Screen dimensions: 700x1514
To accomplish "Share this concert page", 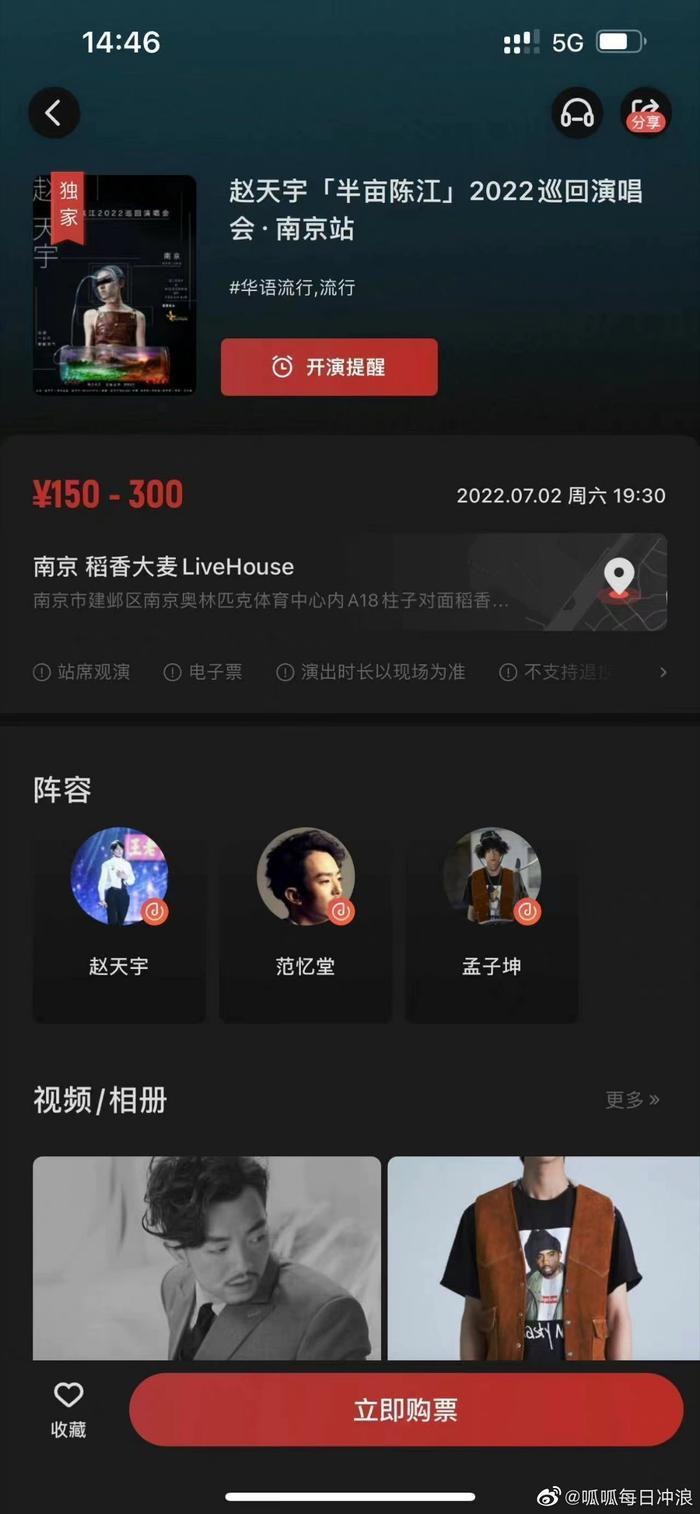I will (x=645, y=113).
